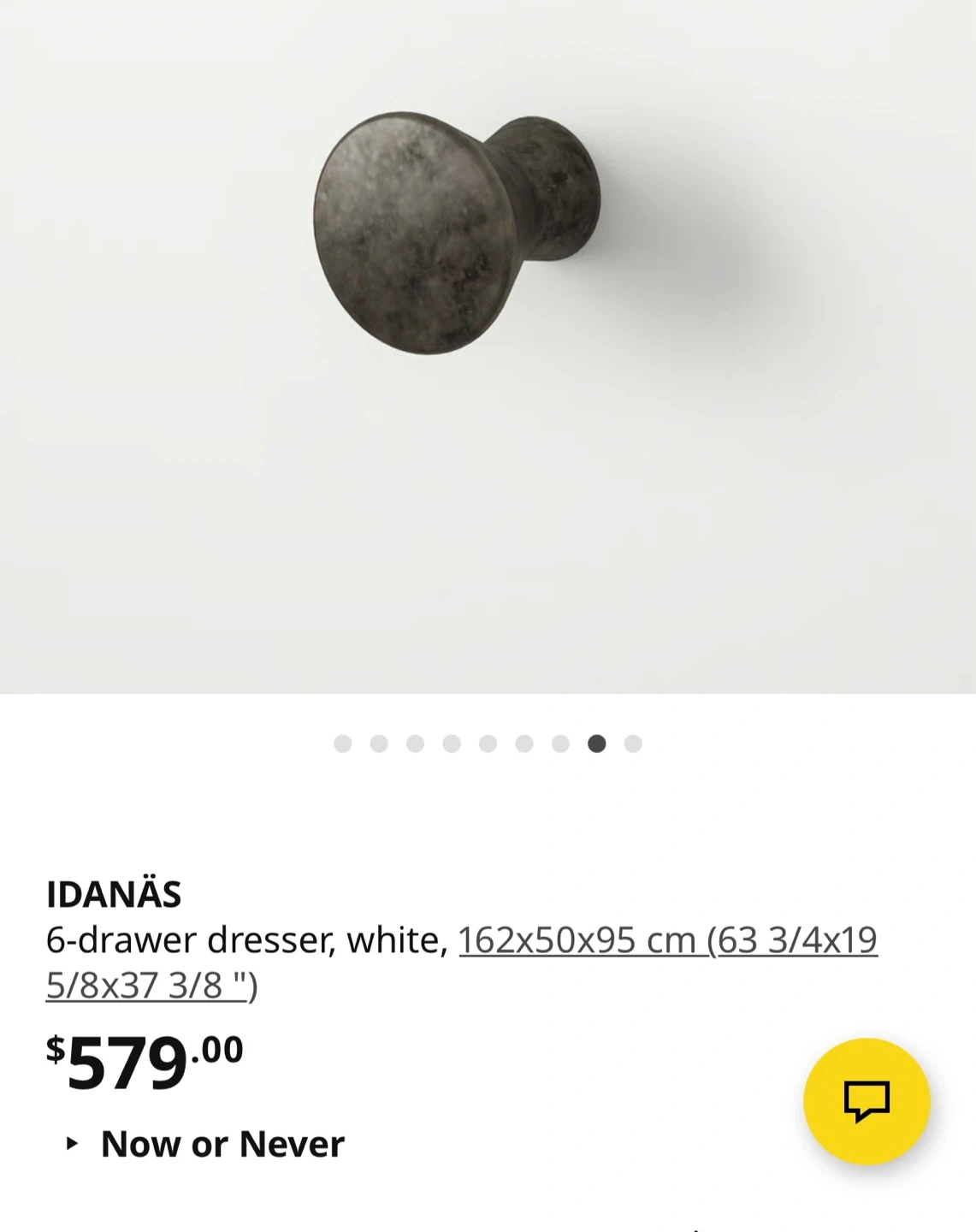Expand the Now or Never section
The width and height of the screenshot is (976, 1232).
[205, 1144]
